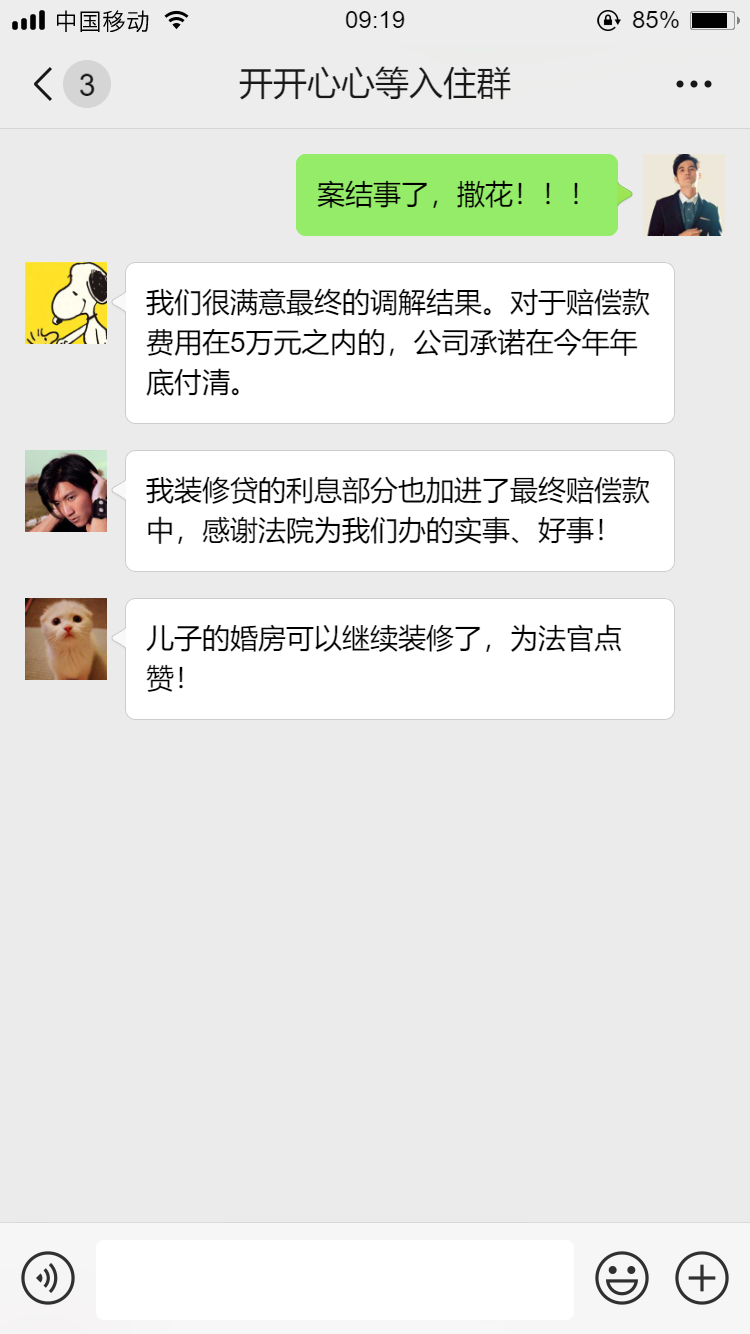Open the Snoopy avatar sender's profile
The image size is (750, 1334).
click(66, 303)
